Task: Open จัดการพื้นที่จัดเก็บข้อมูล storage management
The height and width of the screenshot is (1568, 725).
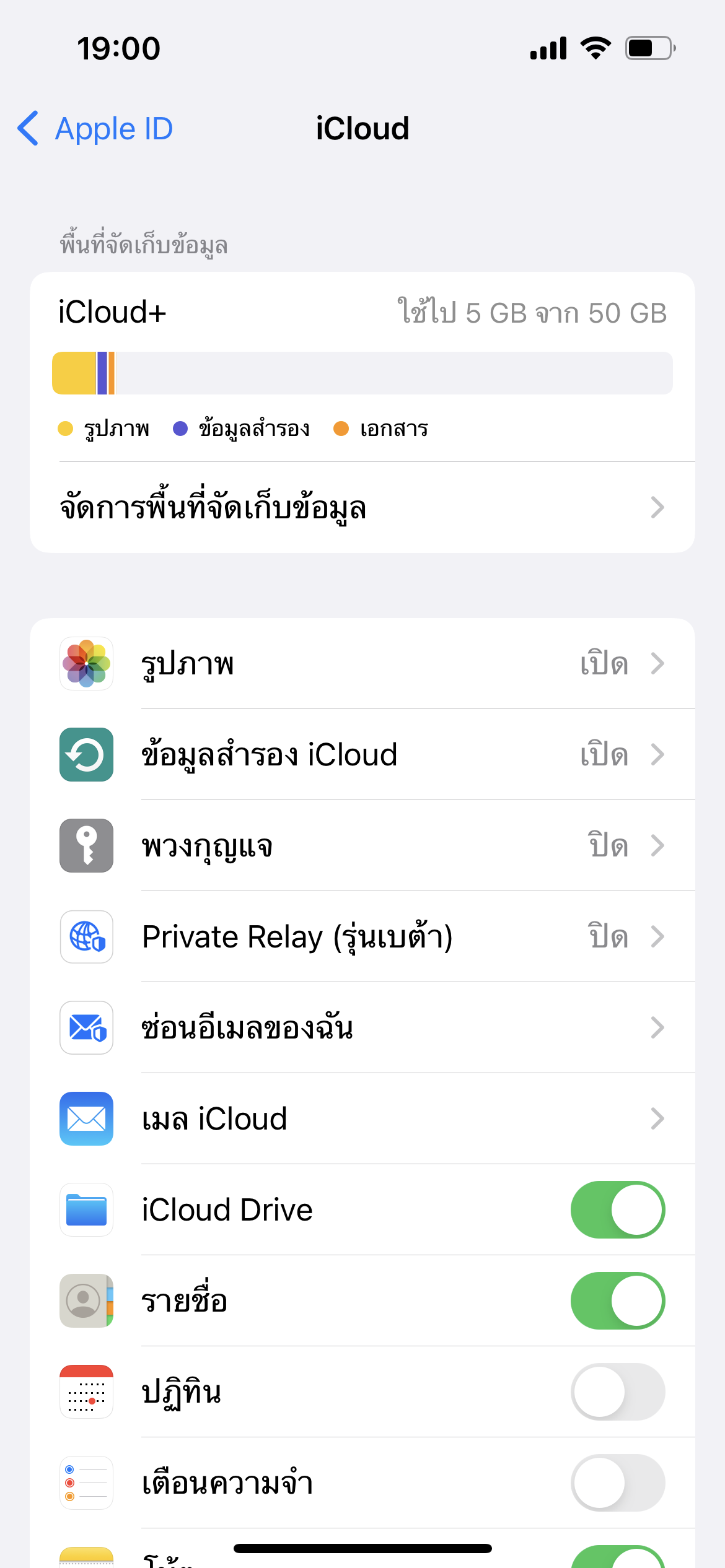Action: tap(362, 507)
